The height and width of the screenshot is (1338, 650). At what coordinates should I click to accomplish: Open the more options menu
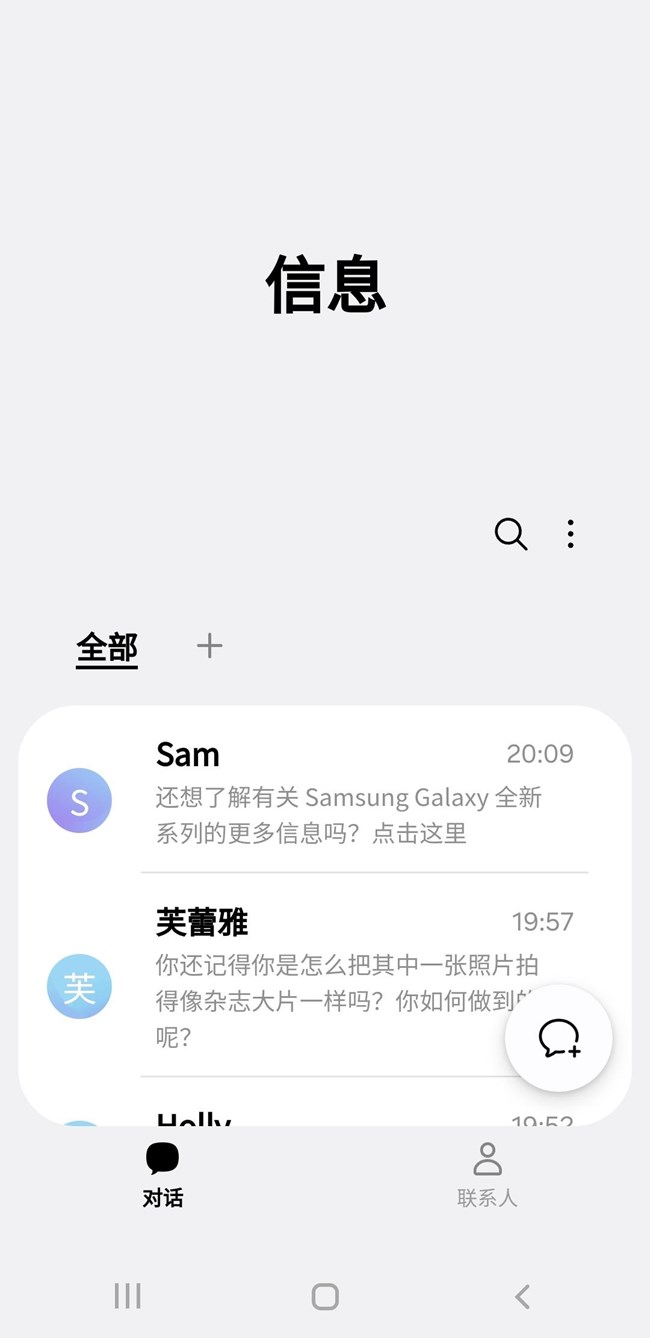570,534
